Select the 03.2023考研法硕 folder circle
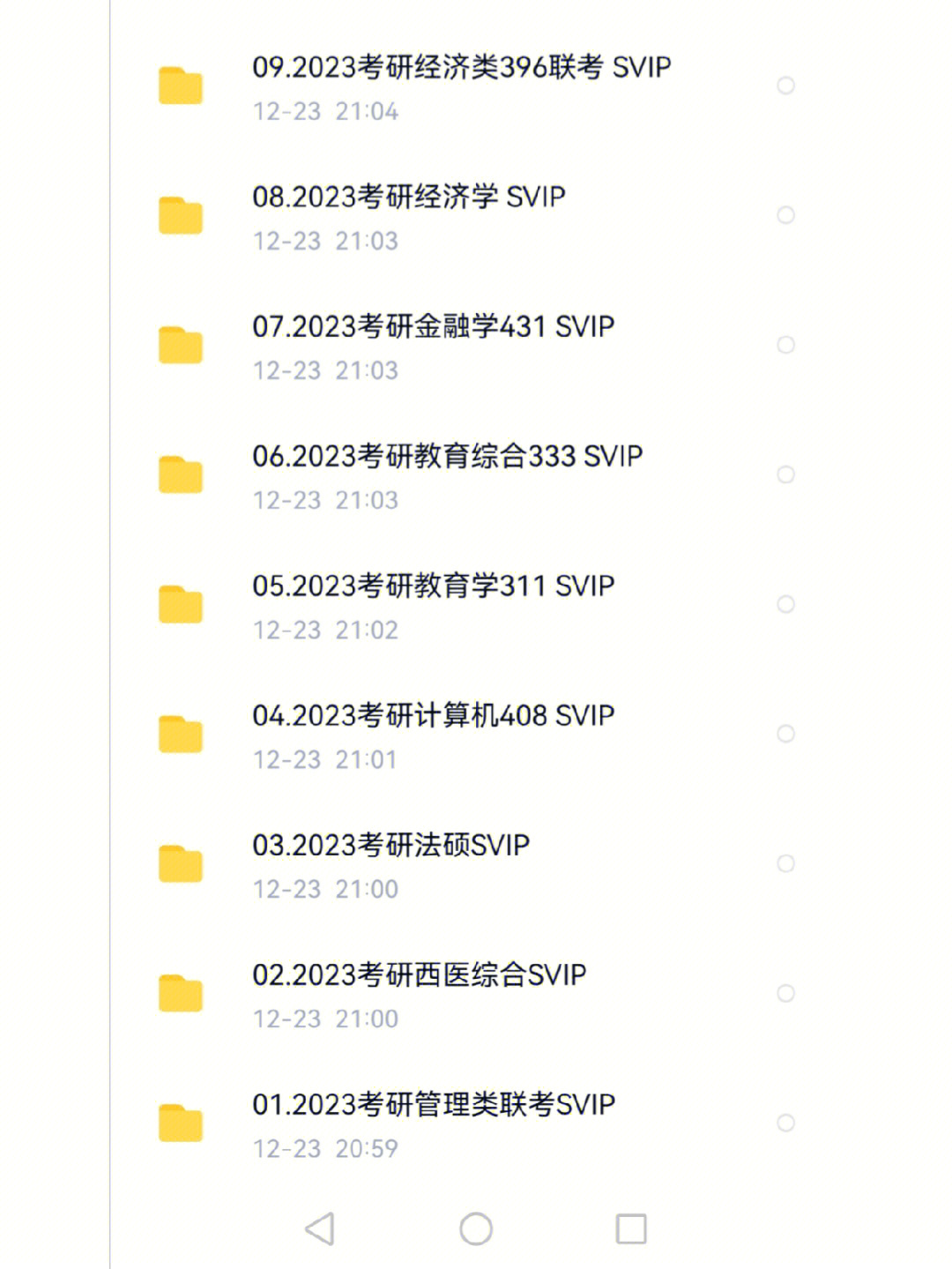Screen dimensions: 952x1269 click(x=785, y=863)
